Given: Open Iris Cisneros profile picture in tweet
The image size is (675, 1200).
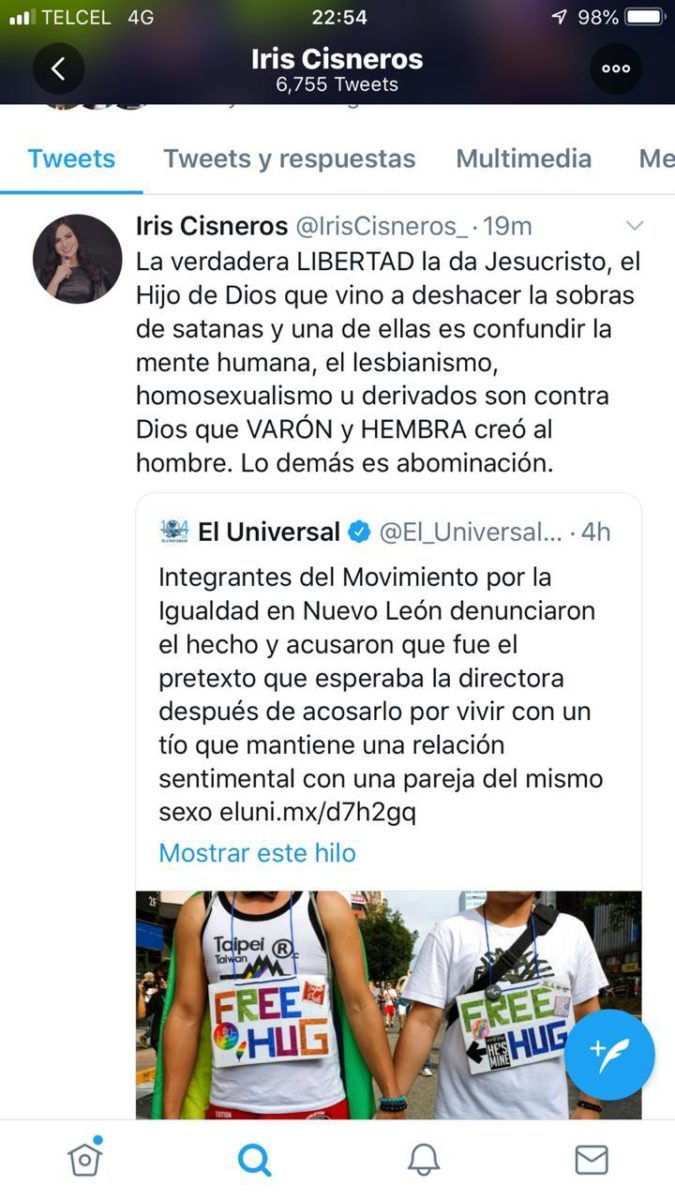Looking at the screenshot, I should [x=78, y=258].
